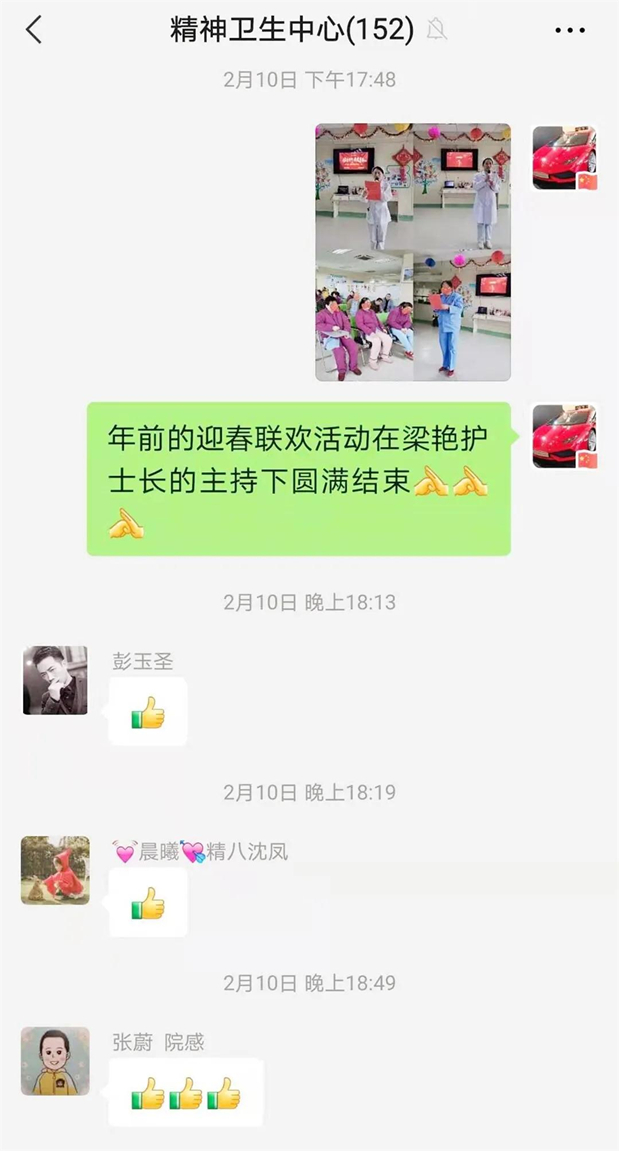Image resolution: width=619 pixels, height=1151 pixels.
Task: View 张蔚 院感's avatar profile
Action: (x=55, y=1061)
